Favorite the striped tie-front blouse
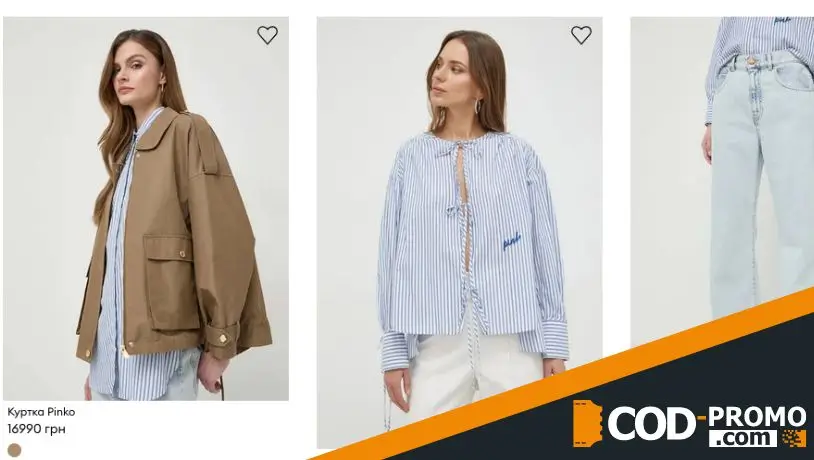814x460 pixels. tap(581, 35)
